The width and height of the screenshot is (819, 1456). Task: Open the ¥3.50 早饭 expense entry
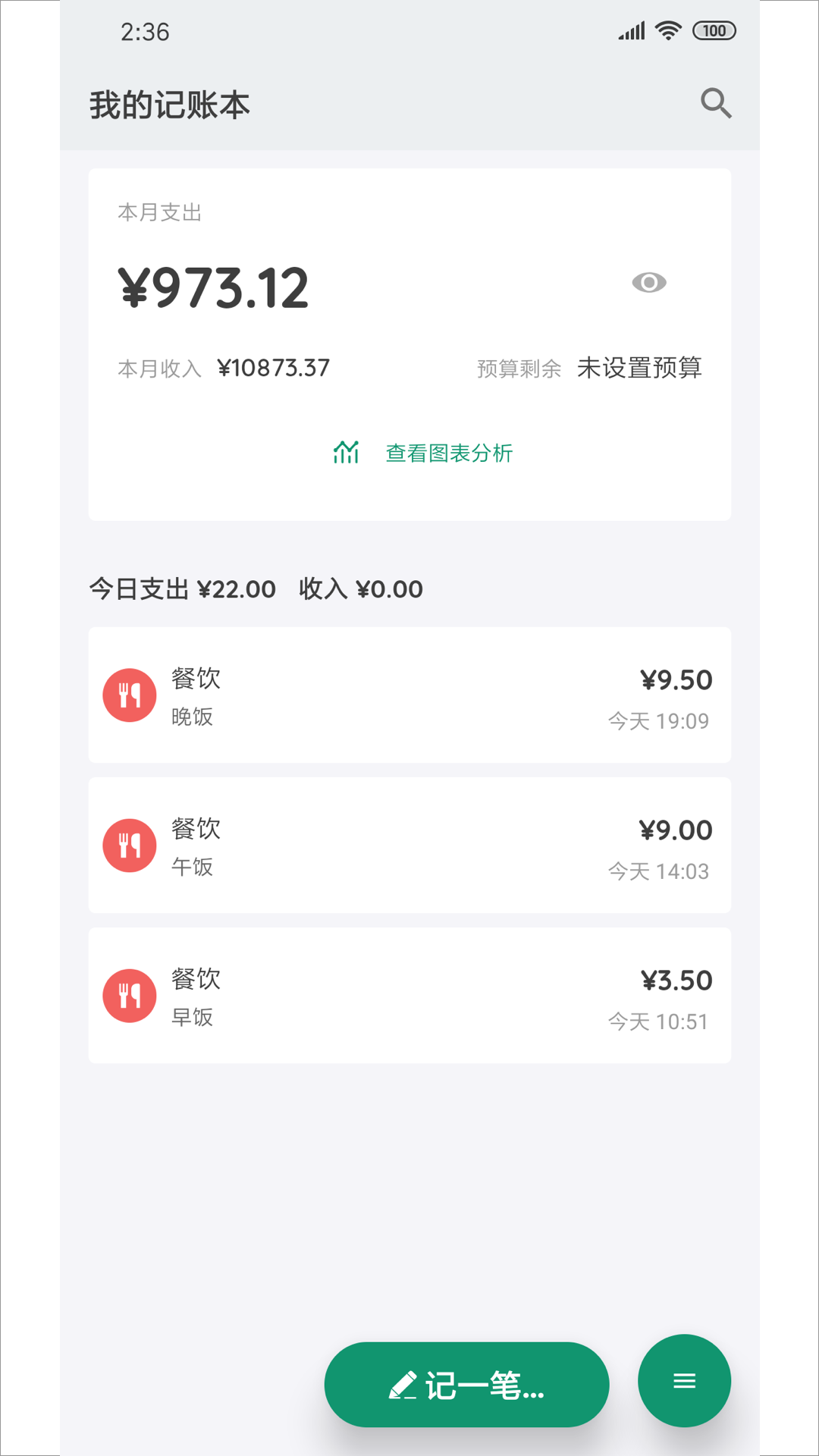[x=409, y=994]
